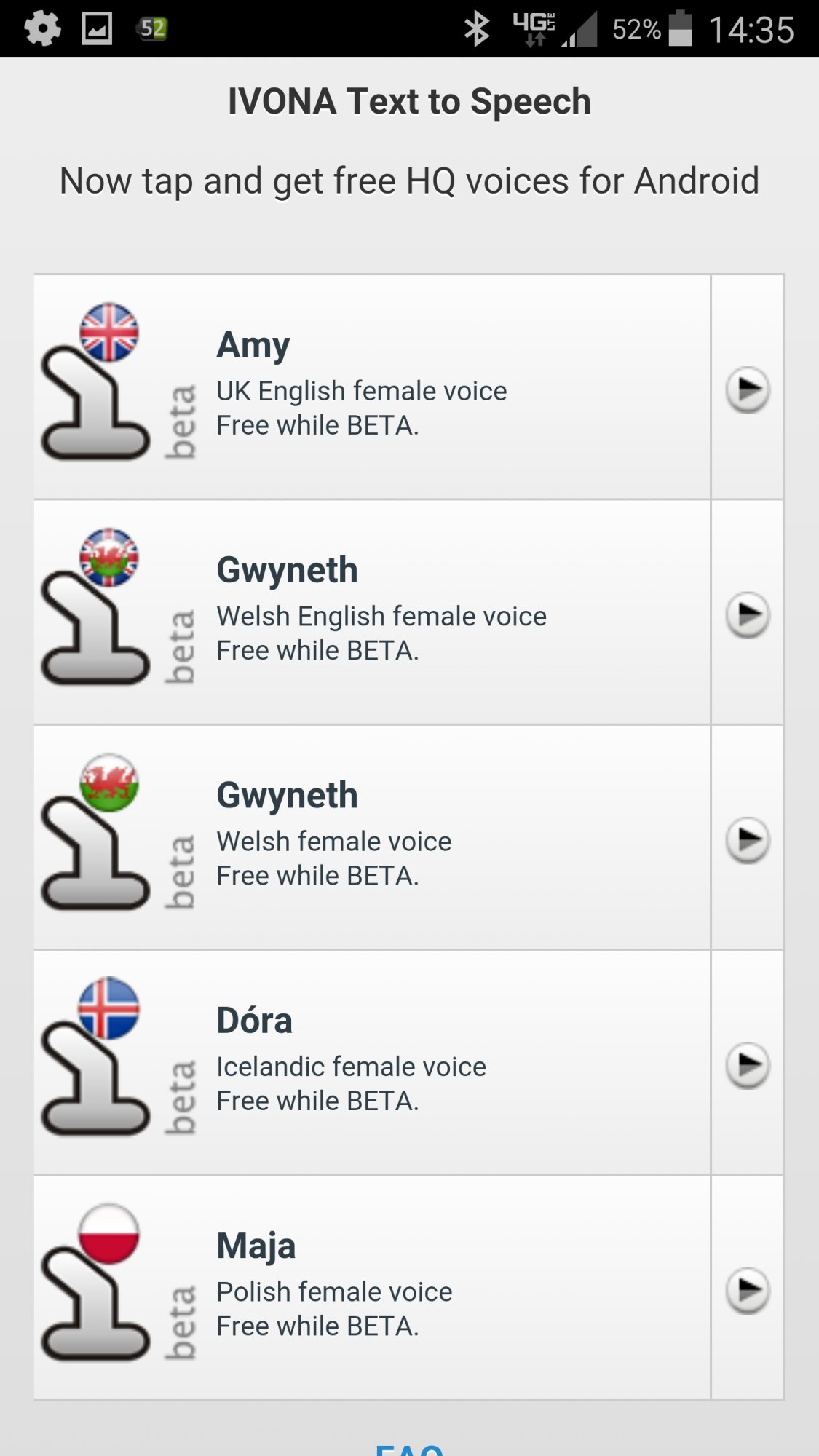Screen dimensions: 819x1456
Task: Play the Gwyneth Welsh English voice sample
Action: pyautogui.click(x=747, y=614)
